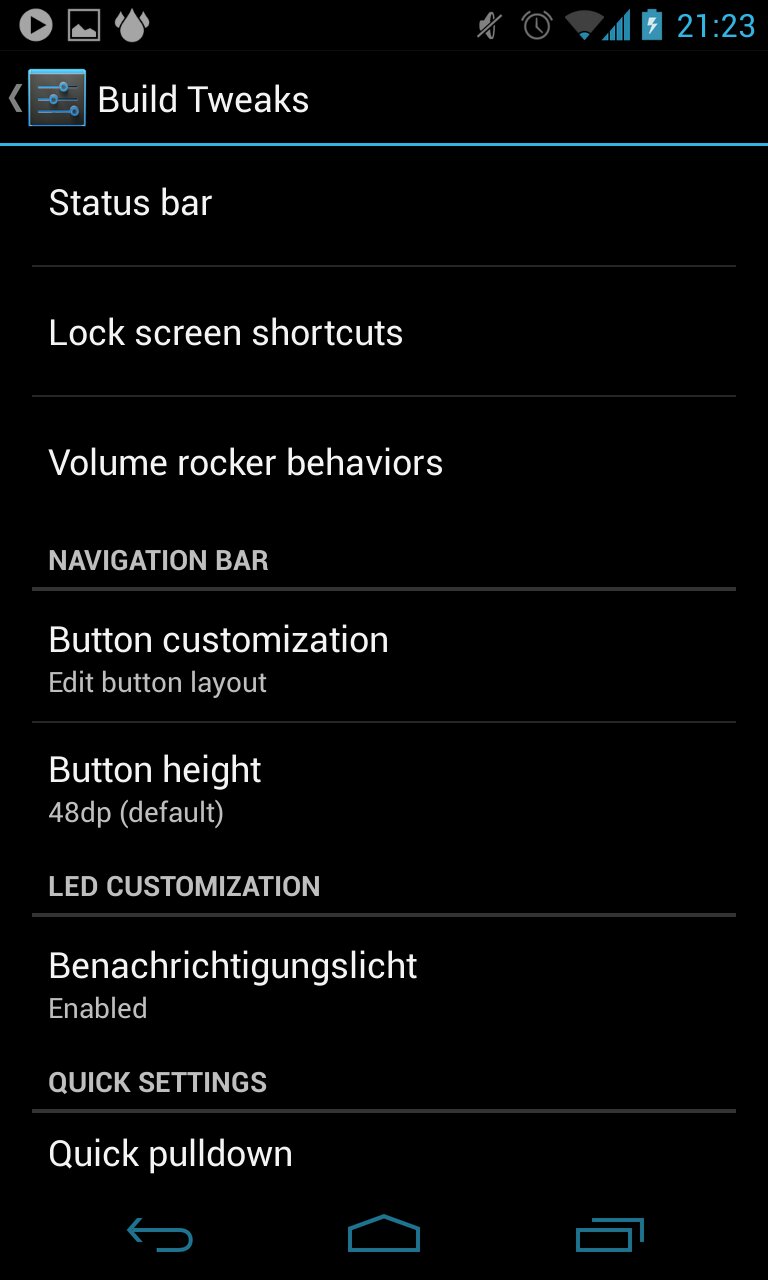Show recent apps
The width and height of the screenshot is (768, 1280).
click(610, 1236)
